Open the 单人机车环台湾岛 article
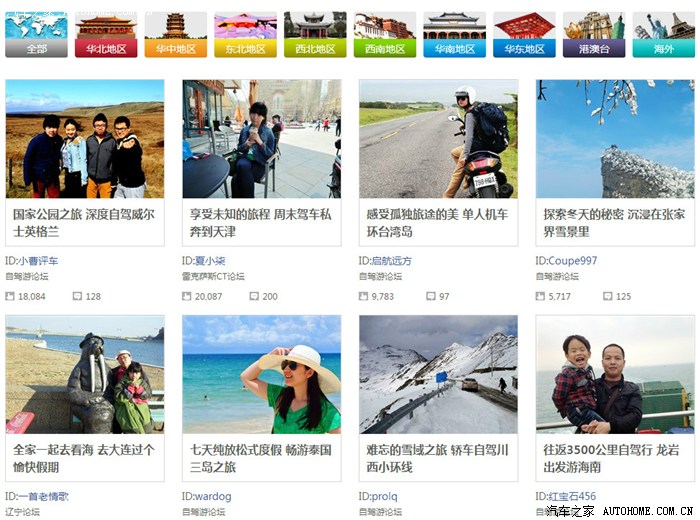The width and height of the screenshot is (700, 520). point(437,222)
